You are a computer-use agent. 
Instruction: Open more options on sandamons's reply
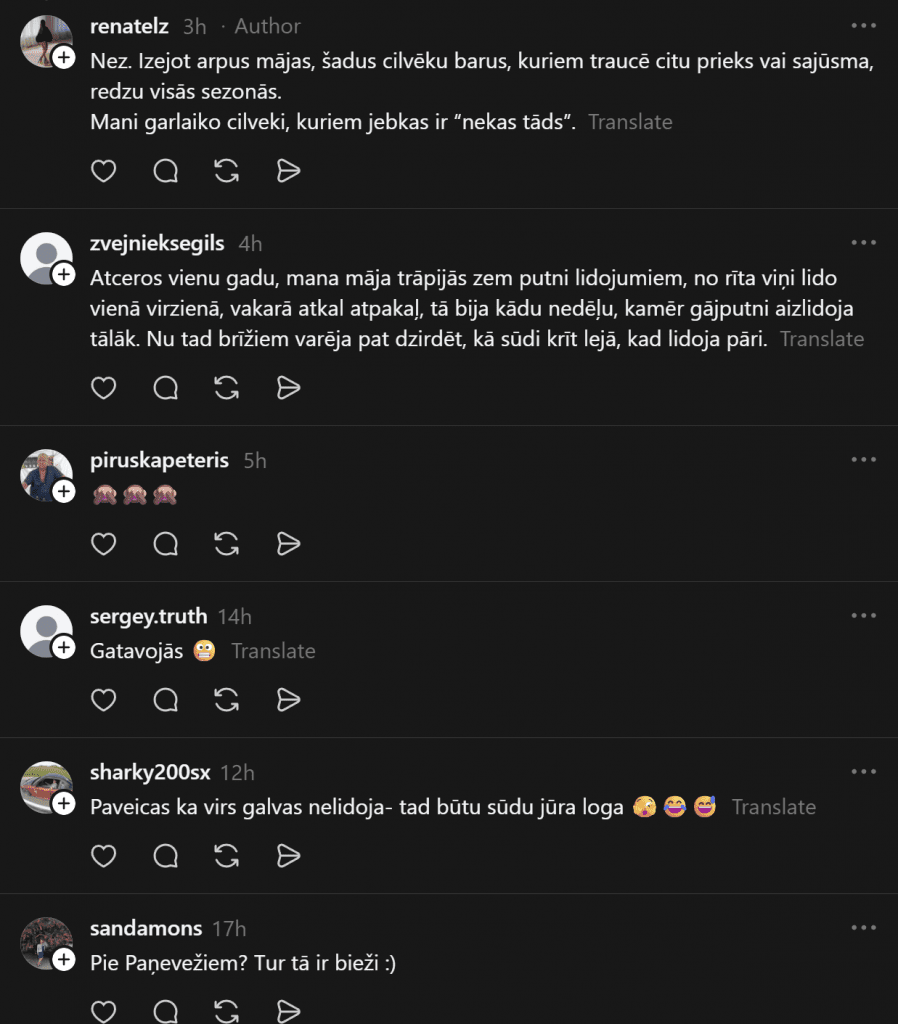tap(862, 928)
